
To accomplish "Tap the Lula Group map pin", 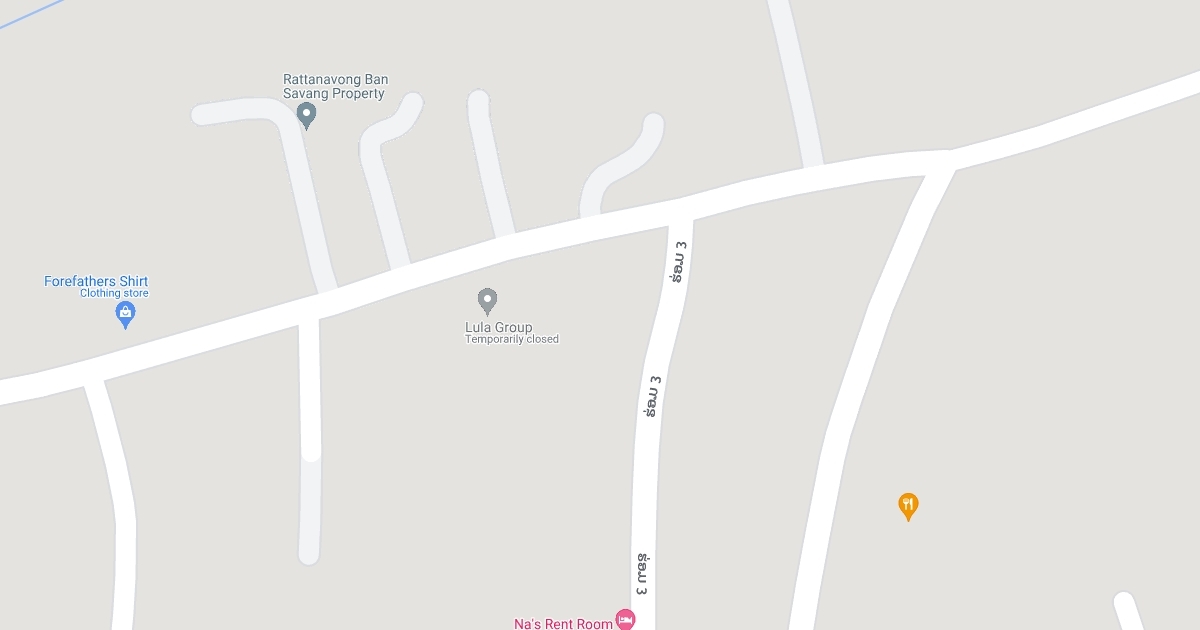I will [x=487, y=300].
